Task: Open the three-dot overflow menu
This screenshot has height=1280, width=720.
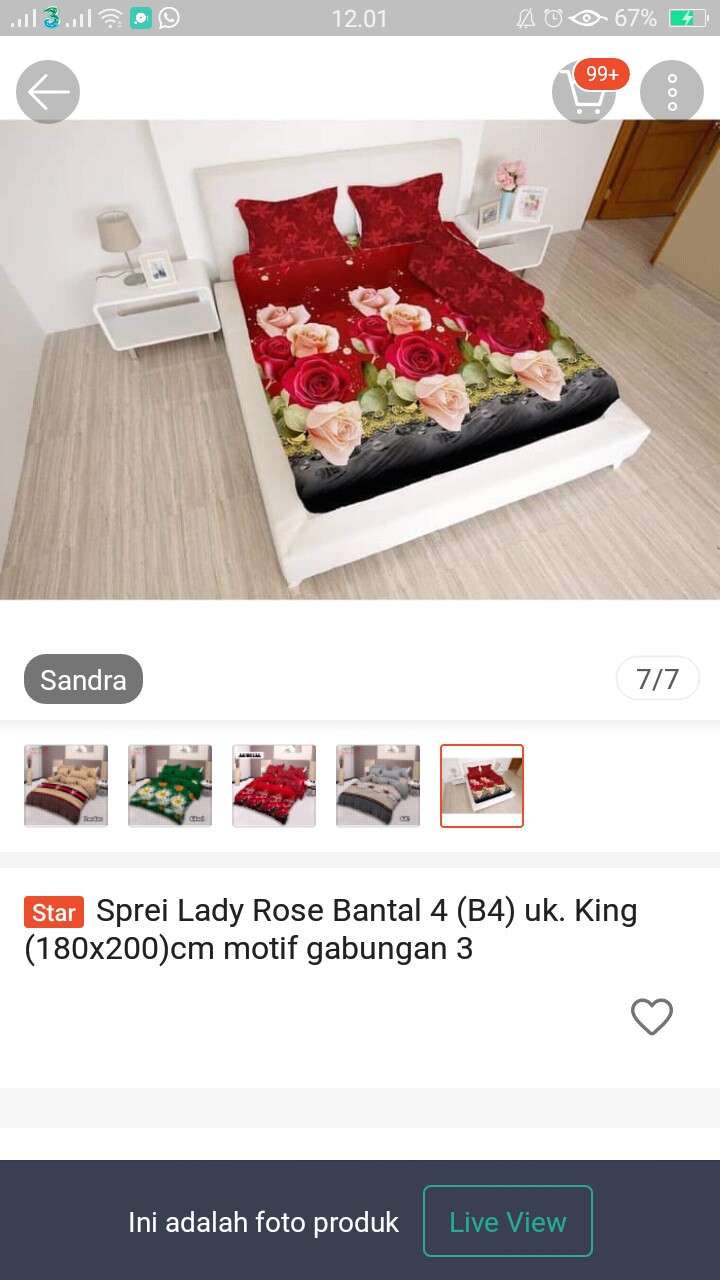Action: coord(672,91)
